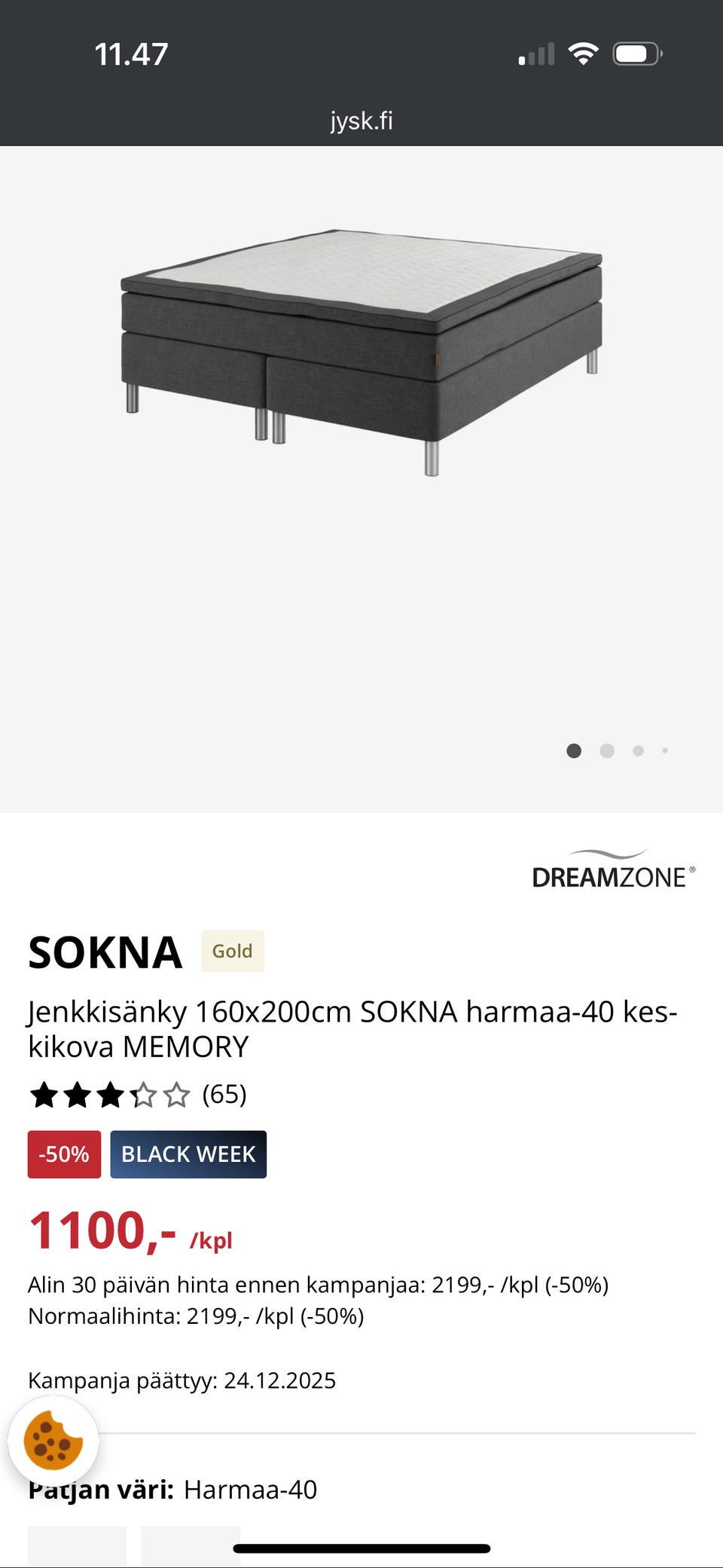Open the DREAMZONE brand logo link
Image resolution: width=723 pixels, height=1568 pixels.
click(613, 870)
